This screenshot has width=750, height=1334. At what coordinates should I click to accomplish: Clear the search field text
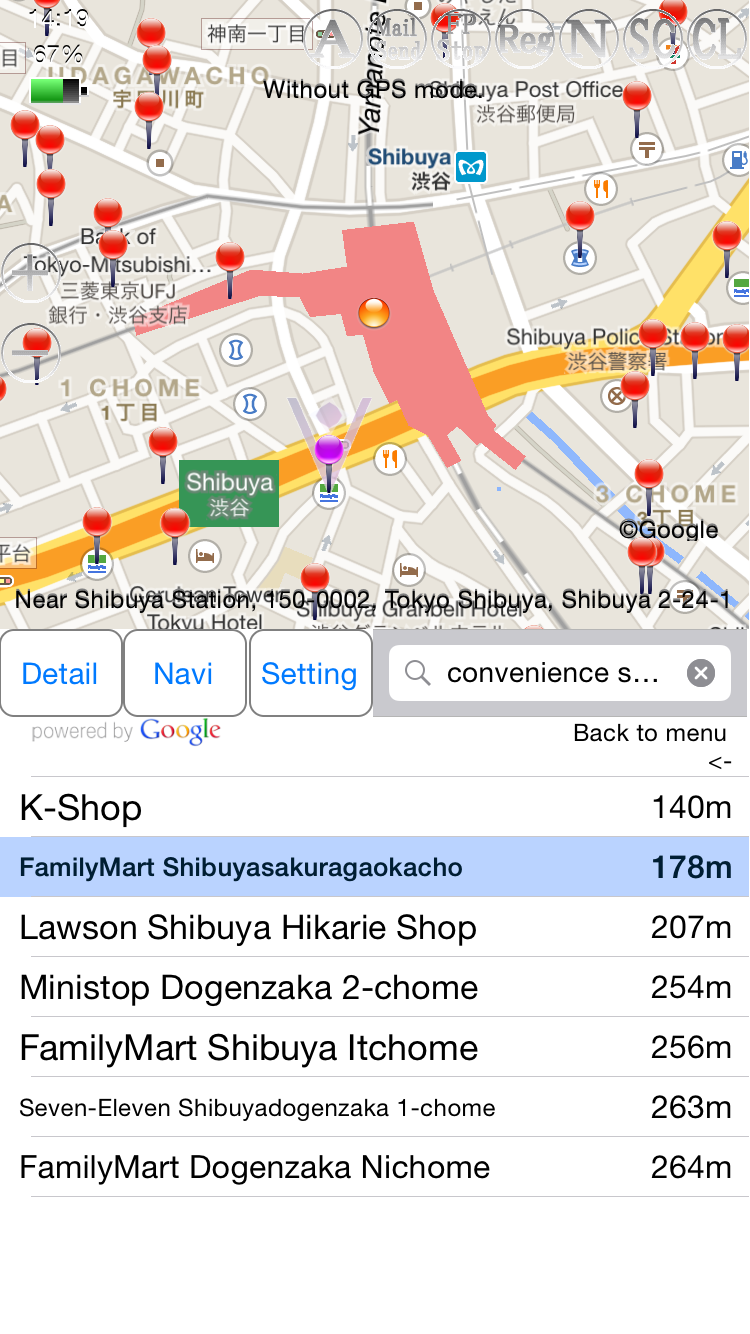coord(701,673)
